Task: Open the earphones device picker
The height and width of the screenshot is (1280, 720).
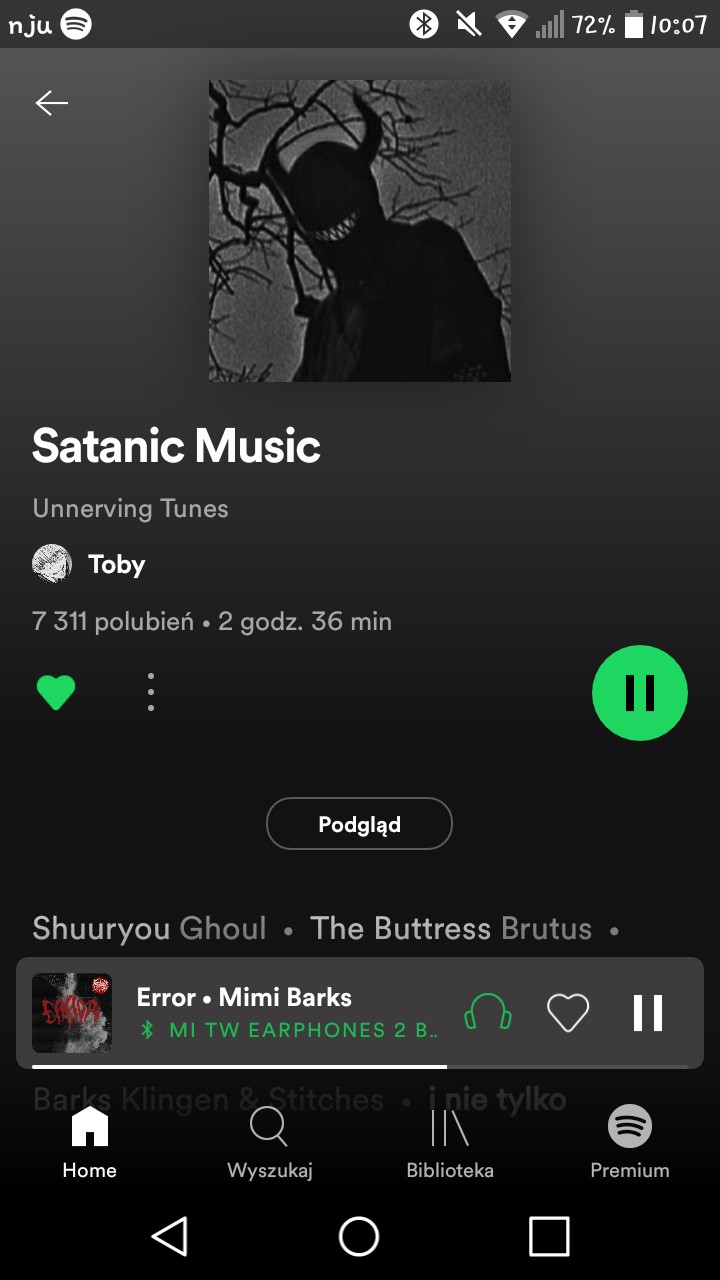Action: (x=488, y=1013)
